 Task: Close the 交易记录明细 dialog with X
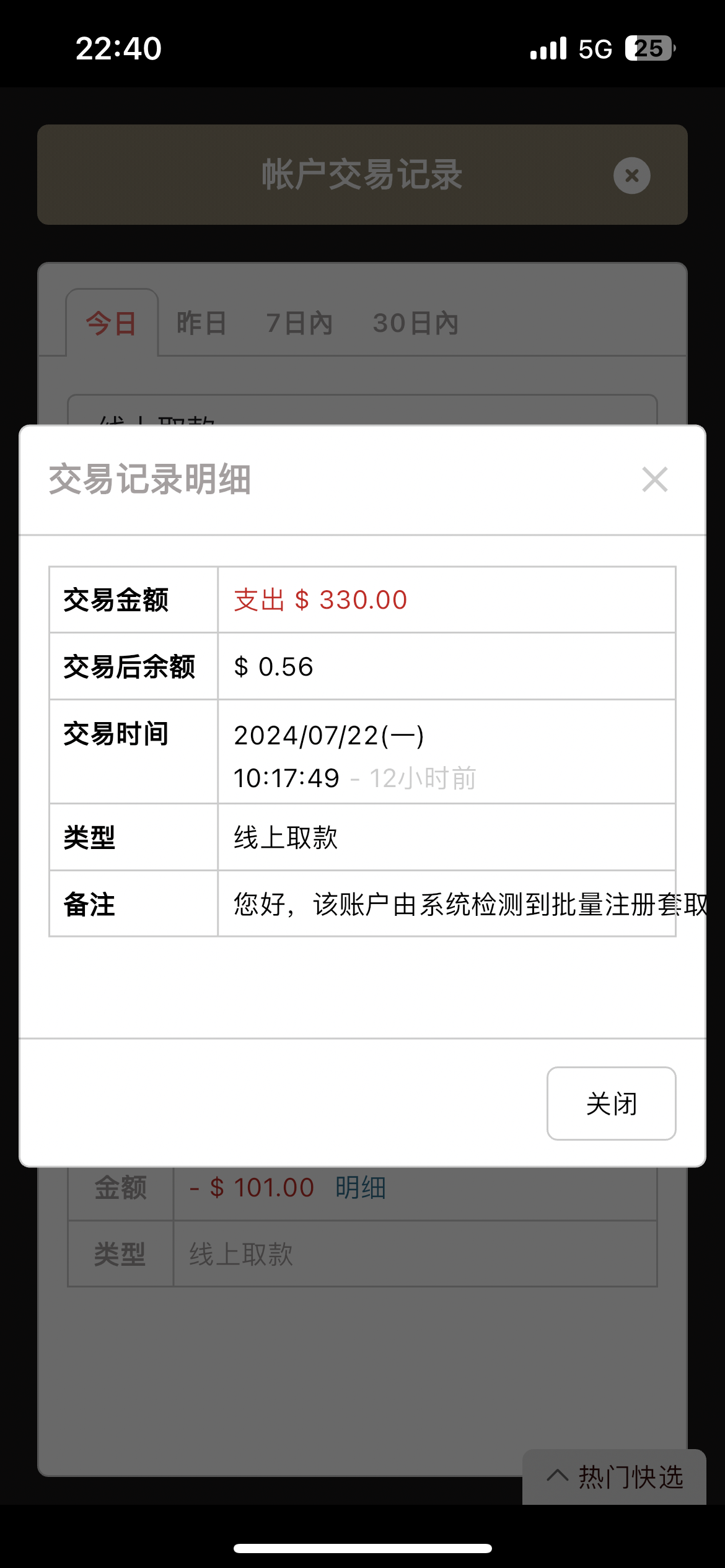[655, 480]
